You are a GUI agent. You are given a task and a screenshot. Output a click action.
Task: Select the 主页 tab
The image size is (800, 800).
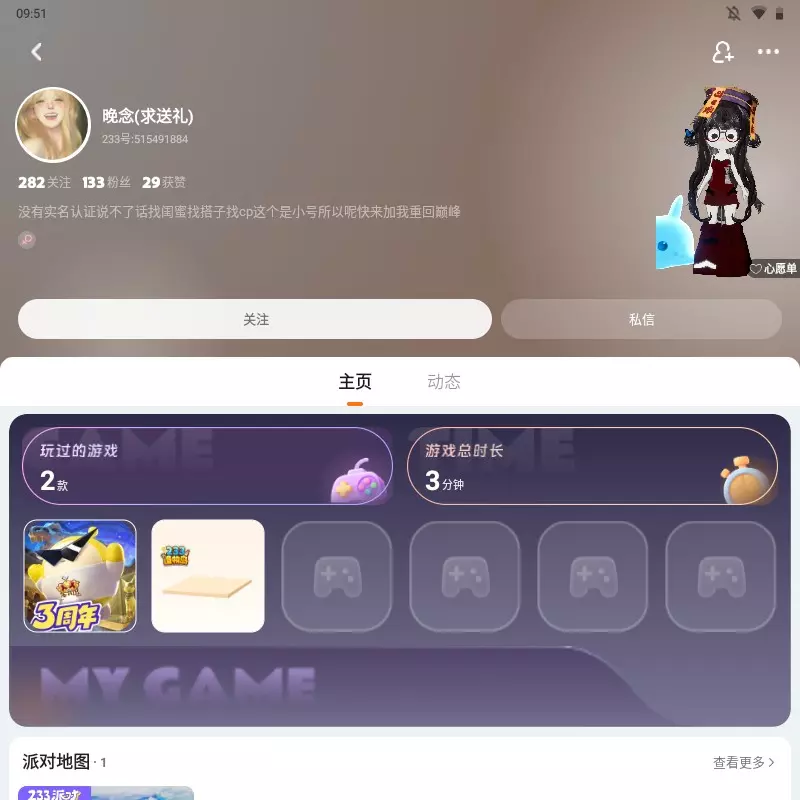click(x=355, y=382)
